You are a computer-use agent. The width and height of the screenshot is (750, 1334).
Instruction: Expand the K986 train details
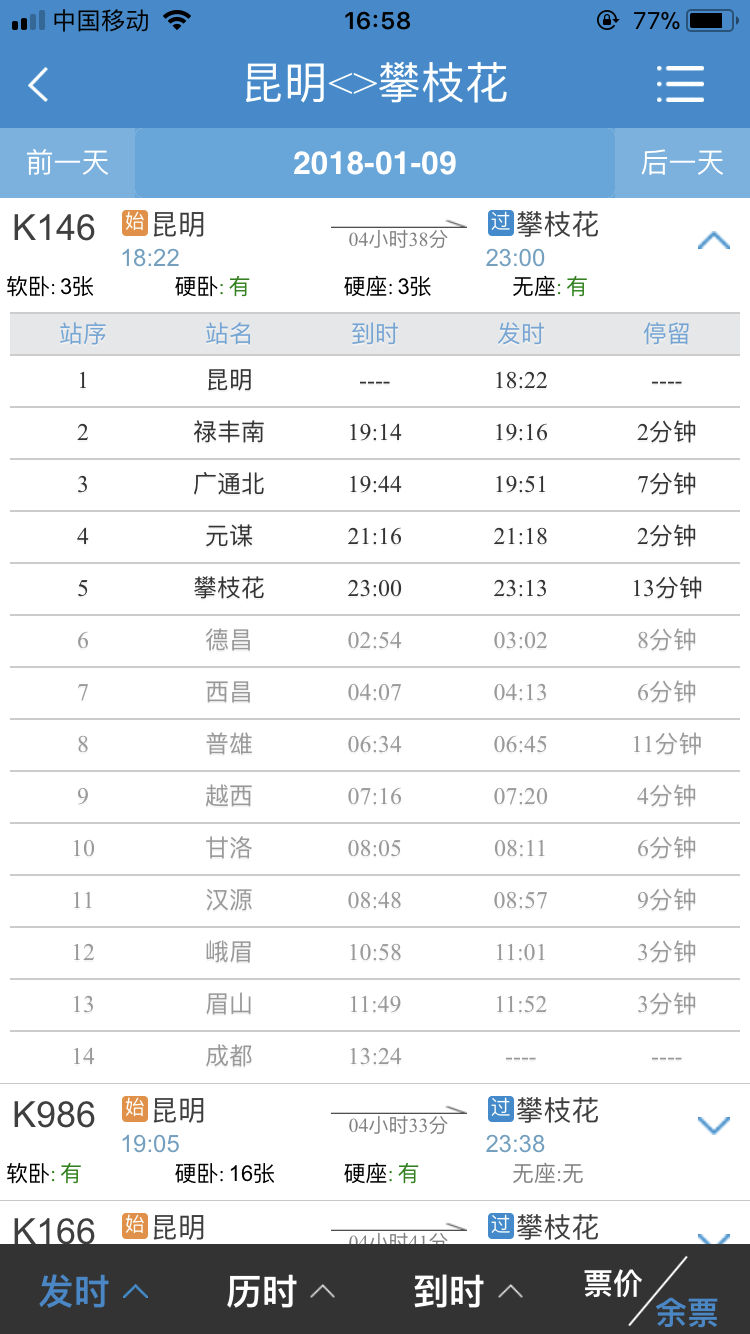click(713, 1126)
